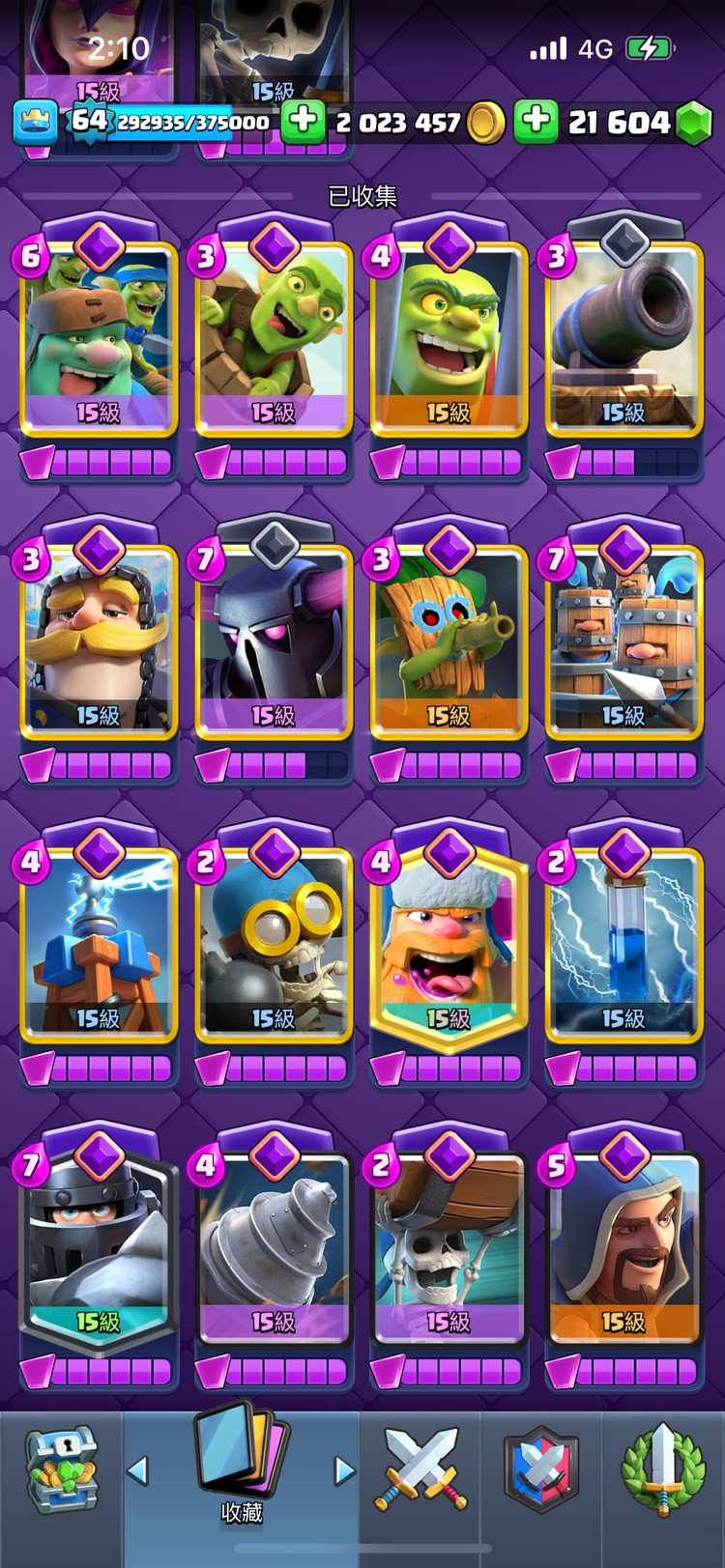Tap the green plus next to gold coins
The height and width of the screenshot is (1568, 725).
tap(303, 123)
